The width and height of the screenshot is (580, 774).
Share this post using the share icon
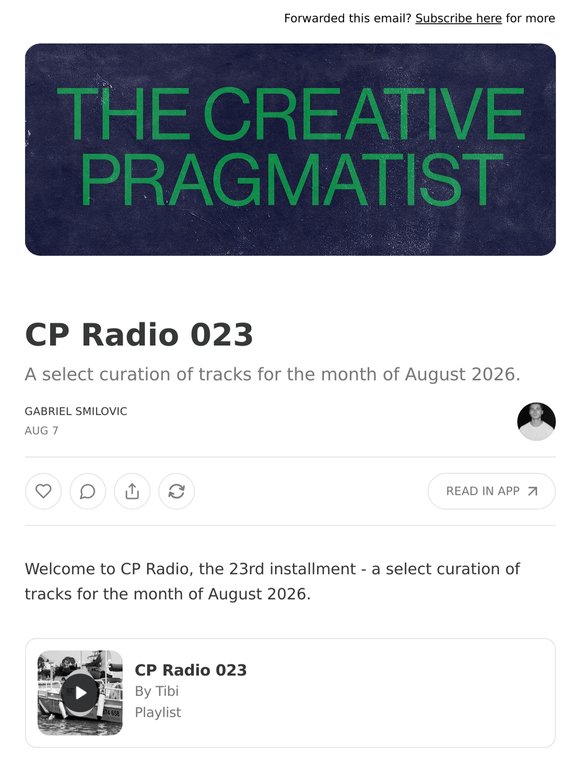click(x=132, y=491)
